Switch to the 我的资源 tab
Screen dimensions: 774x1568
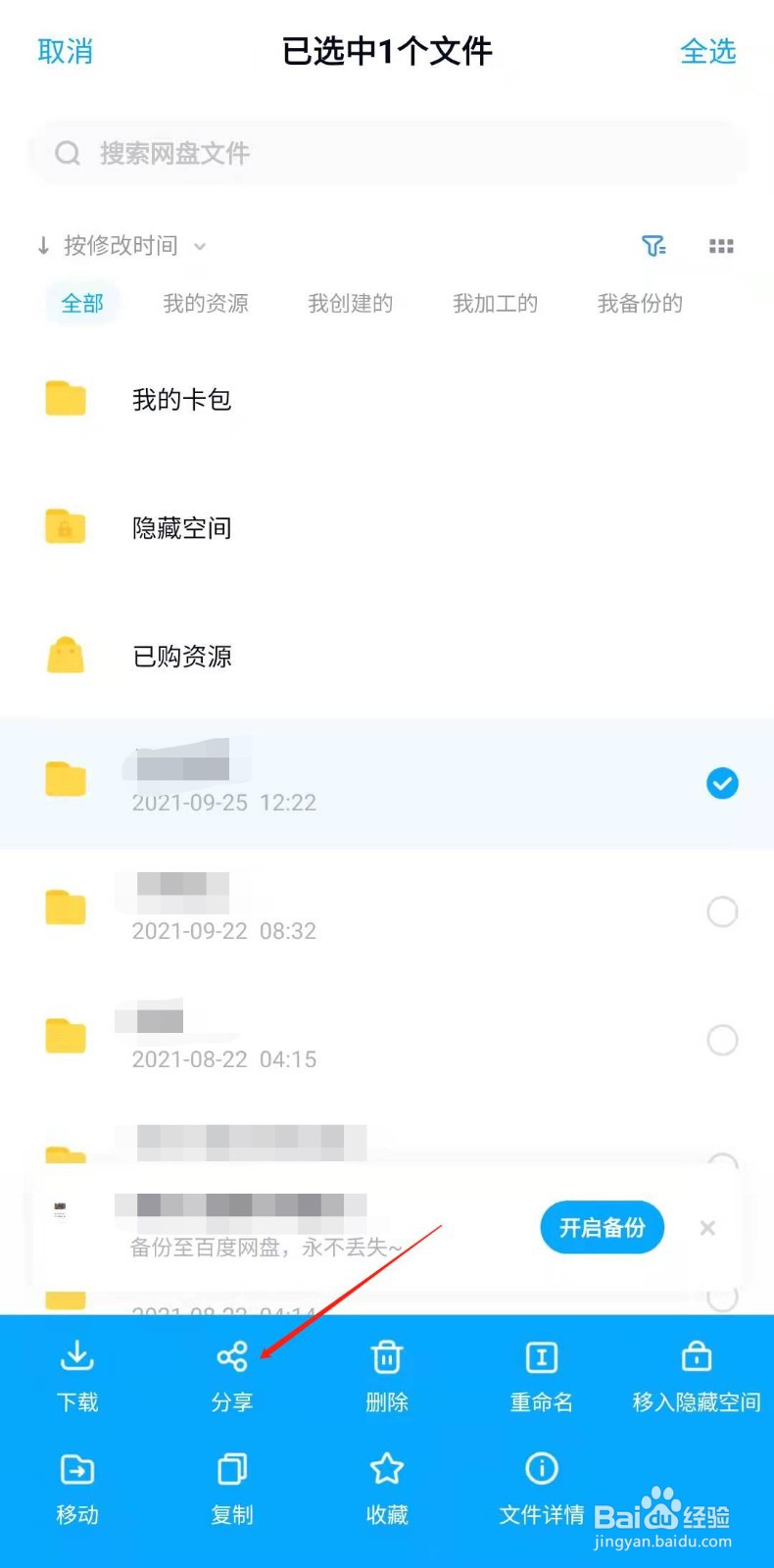[204, 303]
